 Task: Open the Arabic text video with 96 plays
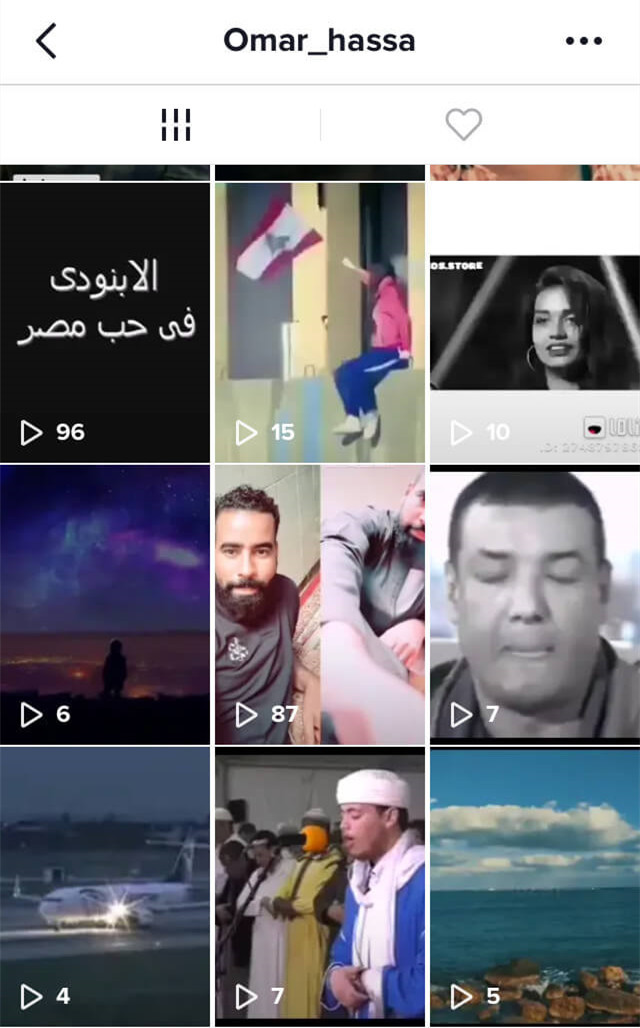(105, 322)
